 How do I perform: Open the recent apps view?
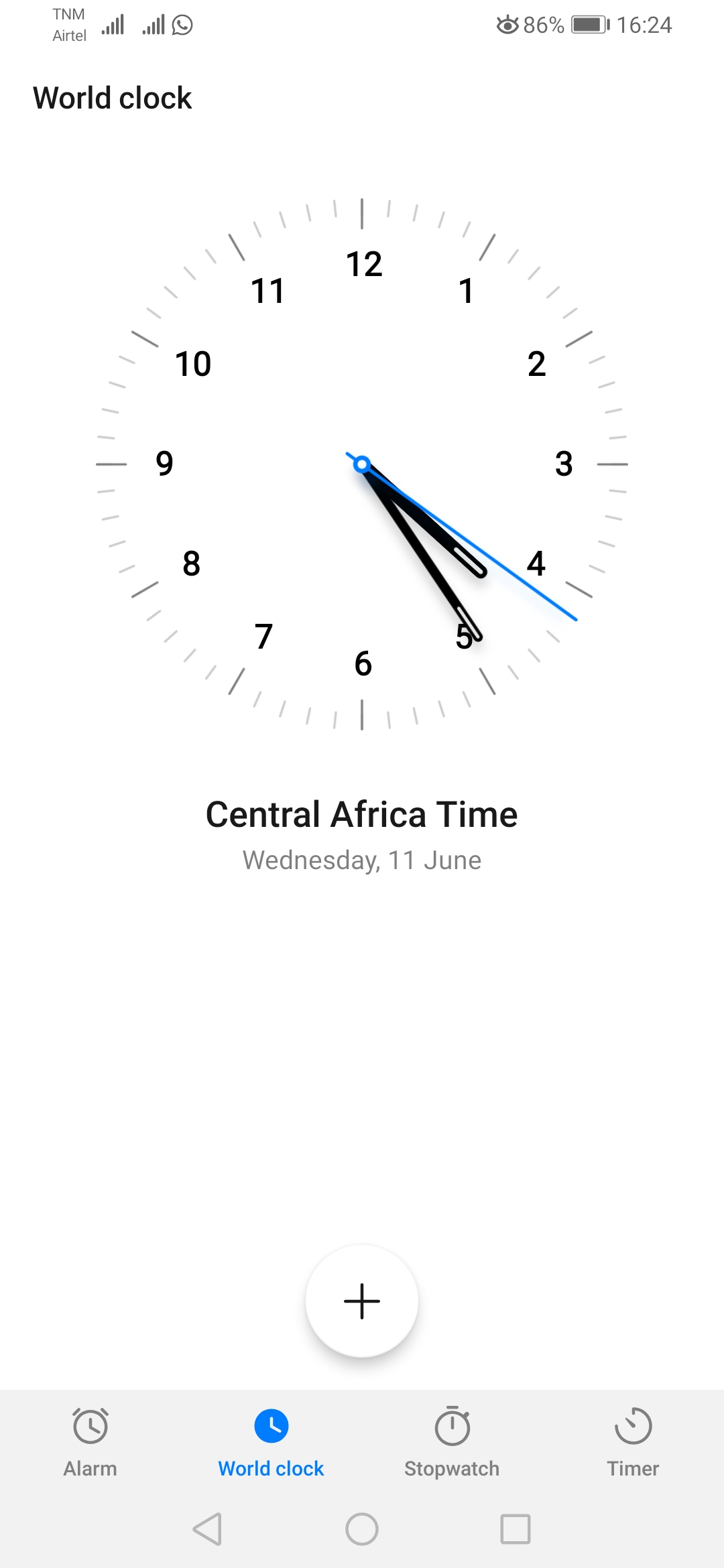(516, 1529)
